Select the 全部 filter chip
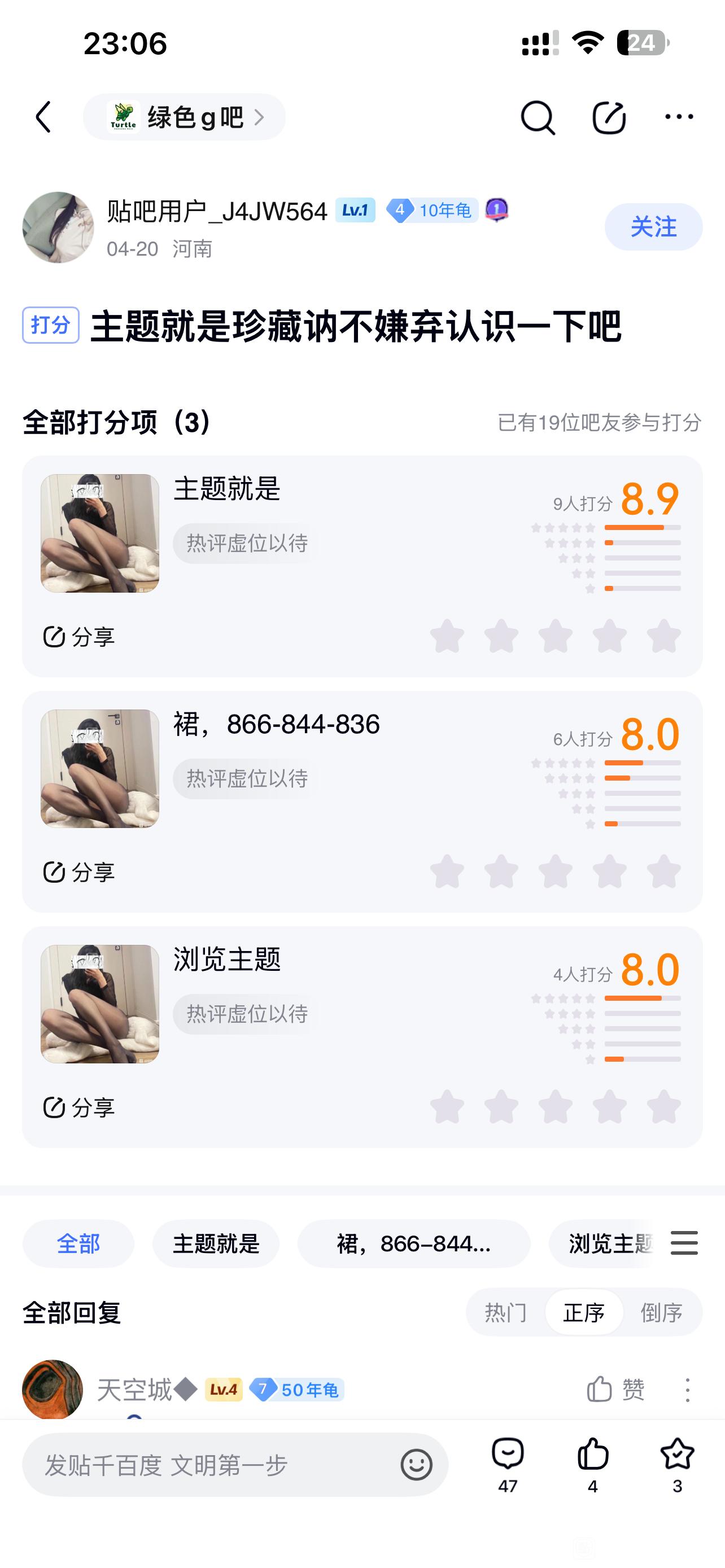The width and height of the screenshot is (725, 1568). click(78, 1243)
